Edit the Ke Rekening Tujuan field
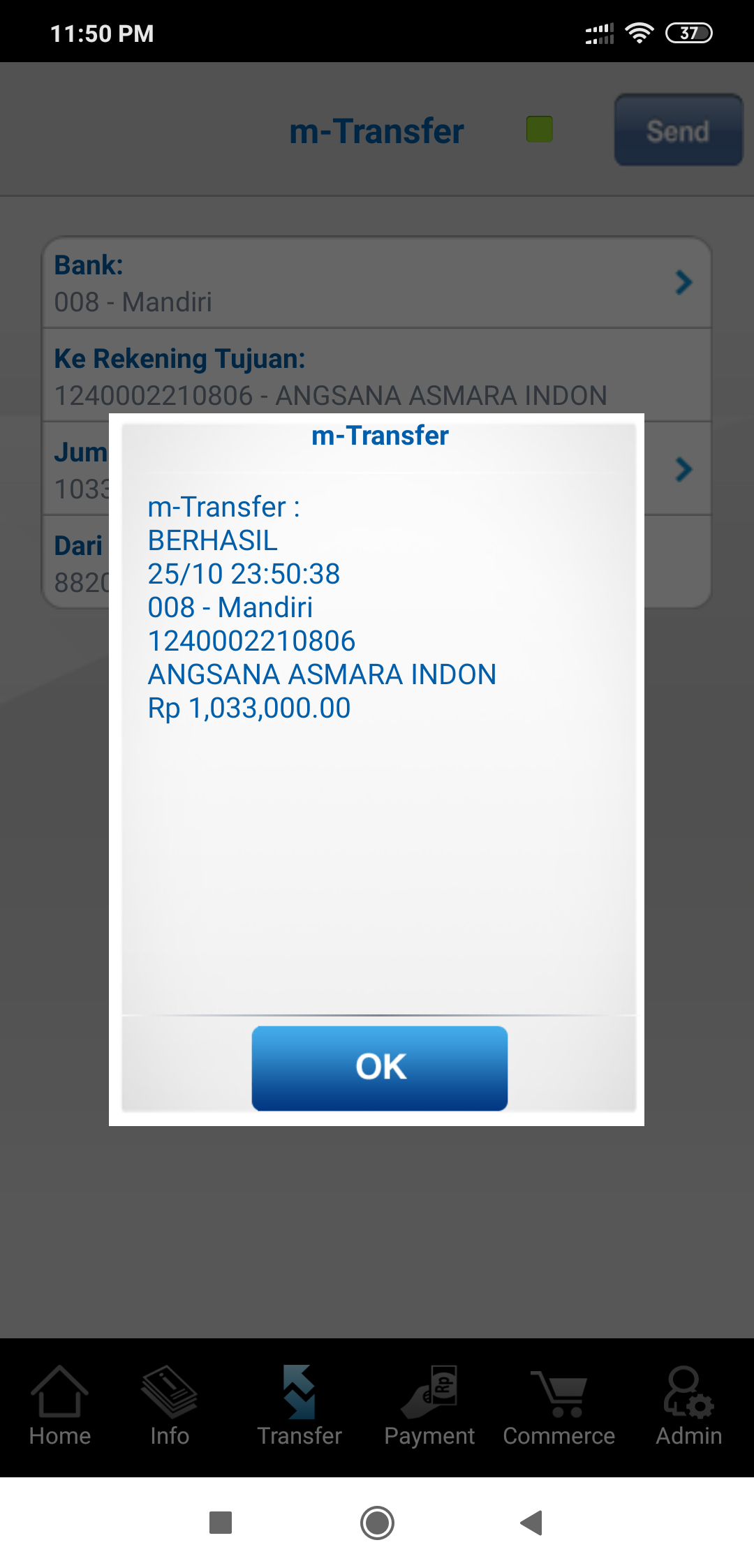The image size is (754, 1568). click(x=377, y=375)
